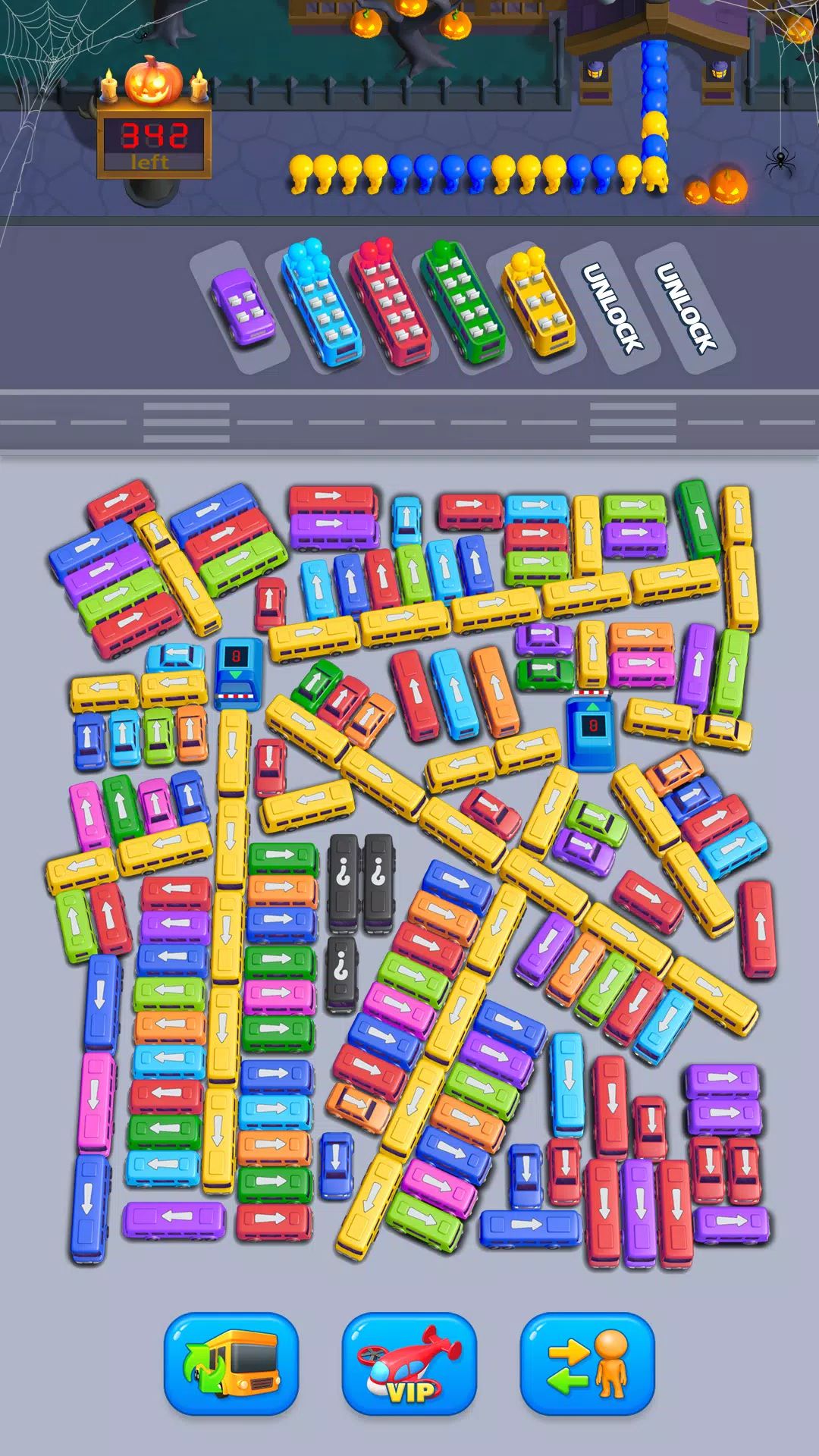Tap the glowing jack-o'-lantern above the counter
The width and height of the screenshot is (819, 1456).
coord(152,83)
